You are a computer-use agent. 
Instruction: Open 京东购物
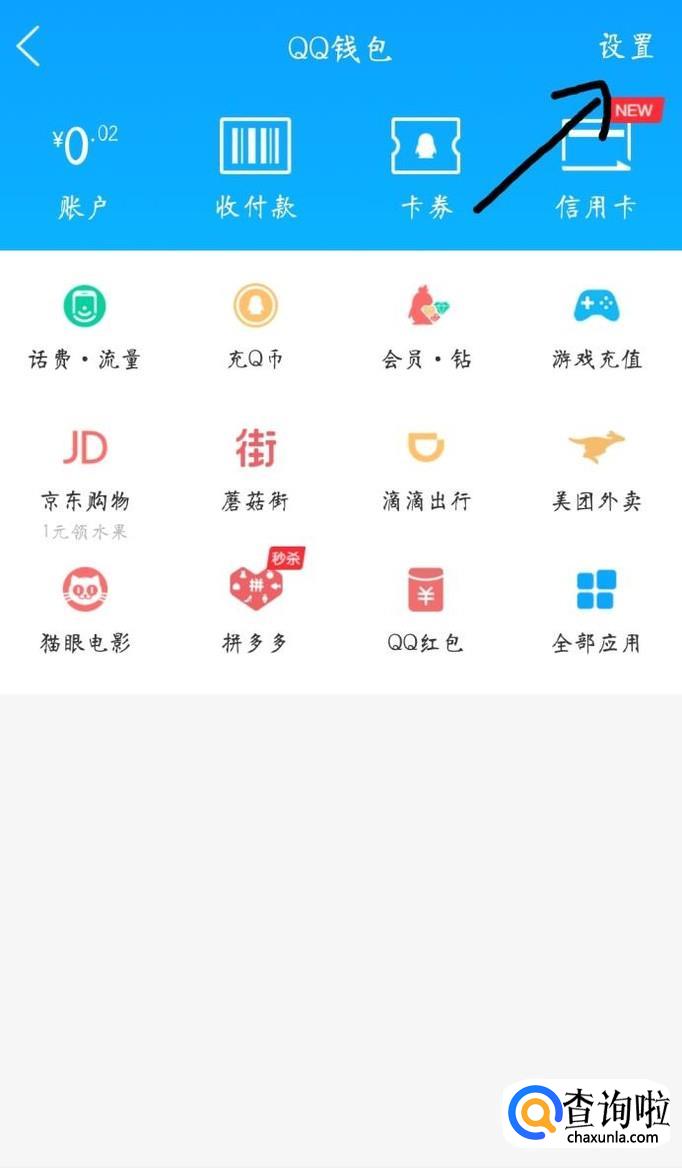[85, 468]
